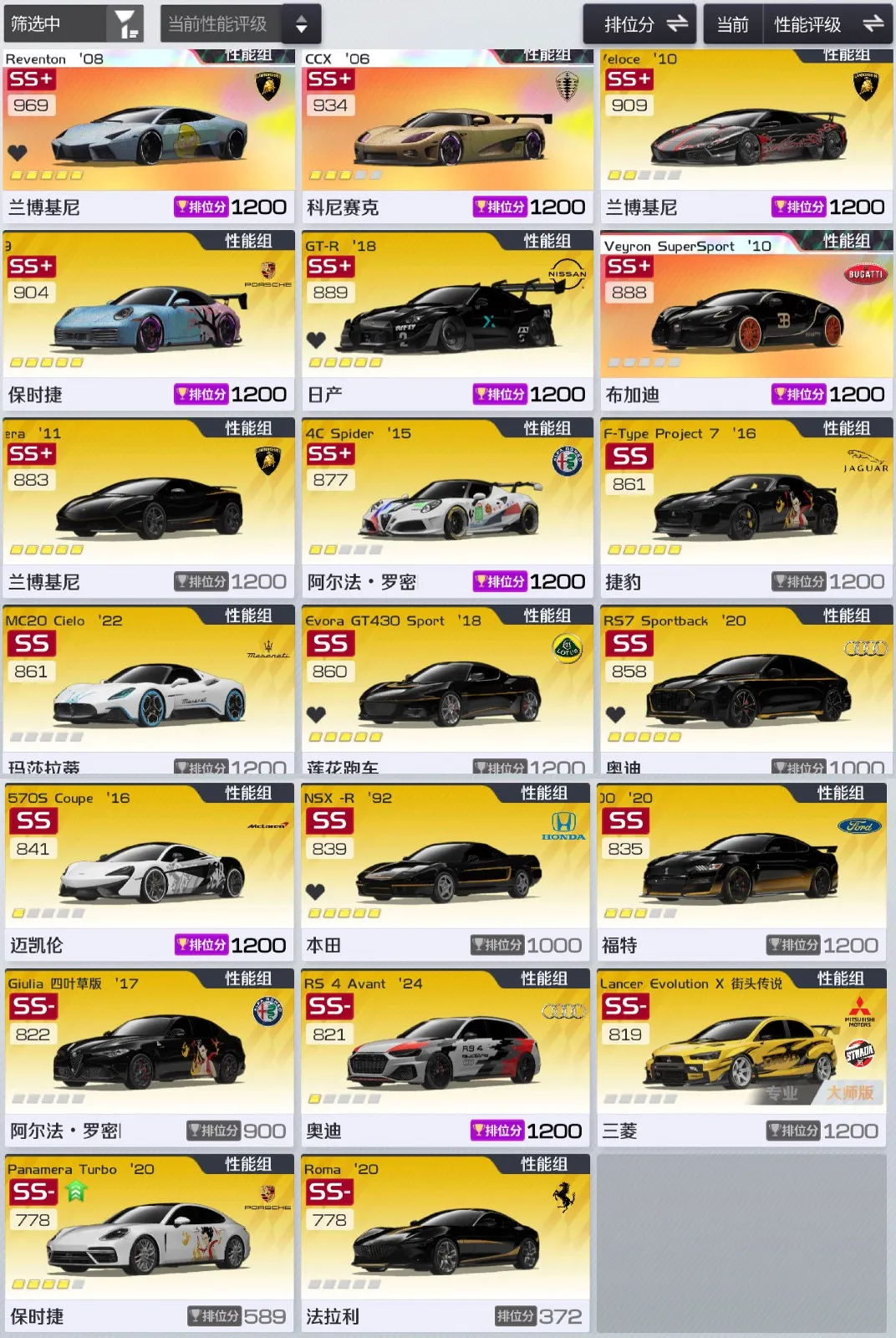The width and height of the screenshot is (896, 1338).
Task: Select the Lancer Evolution X 街头传说 card
Action: [x=741, y=1057]
